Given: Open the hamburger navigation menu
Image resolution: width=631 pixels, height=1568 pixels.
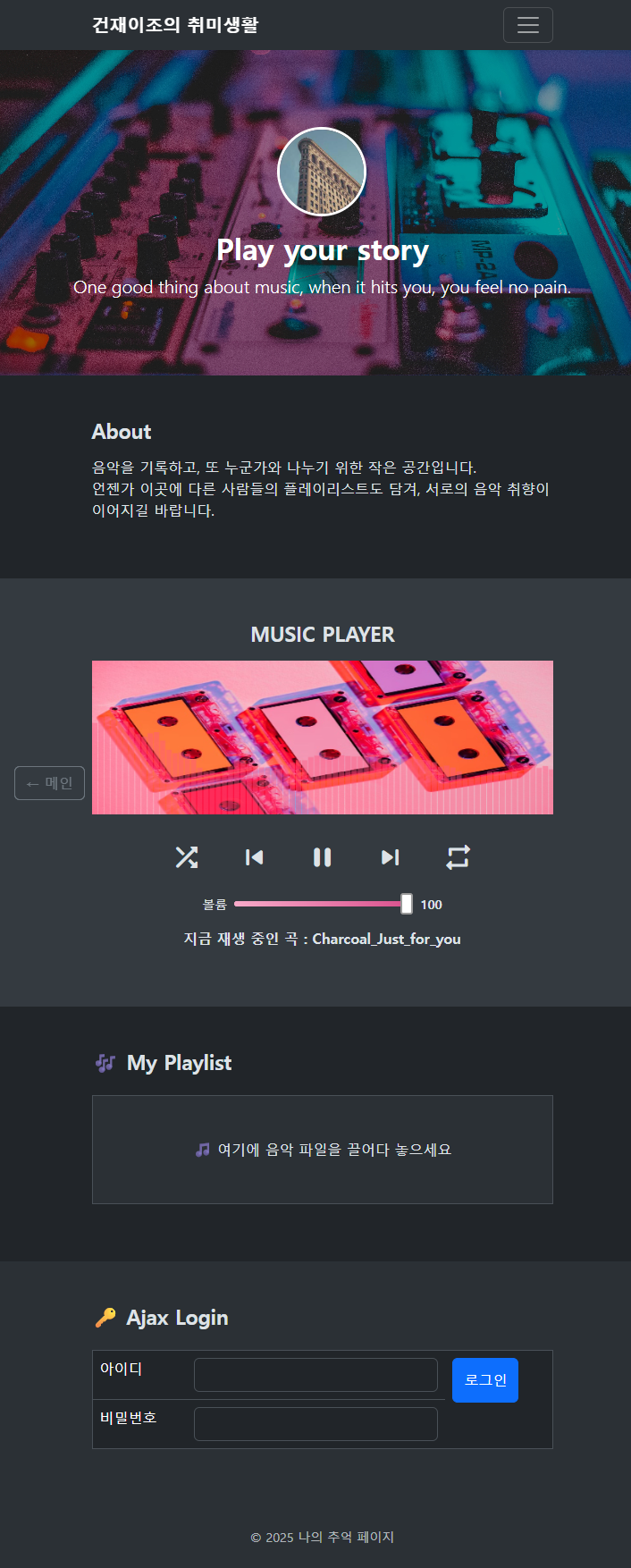Looking at the screenshot, I should tap(527, 25).
